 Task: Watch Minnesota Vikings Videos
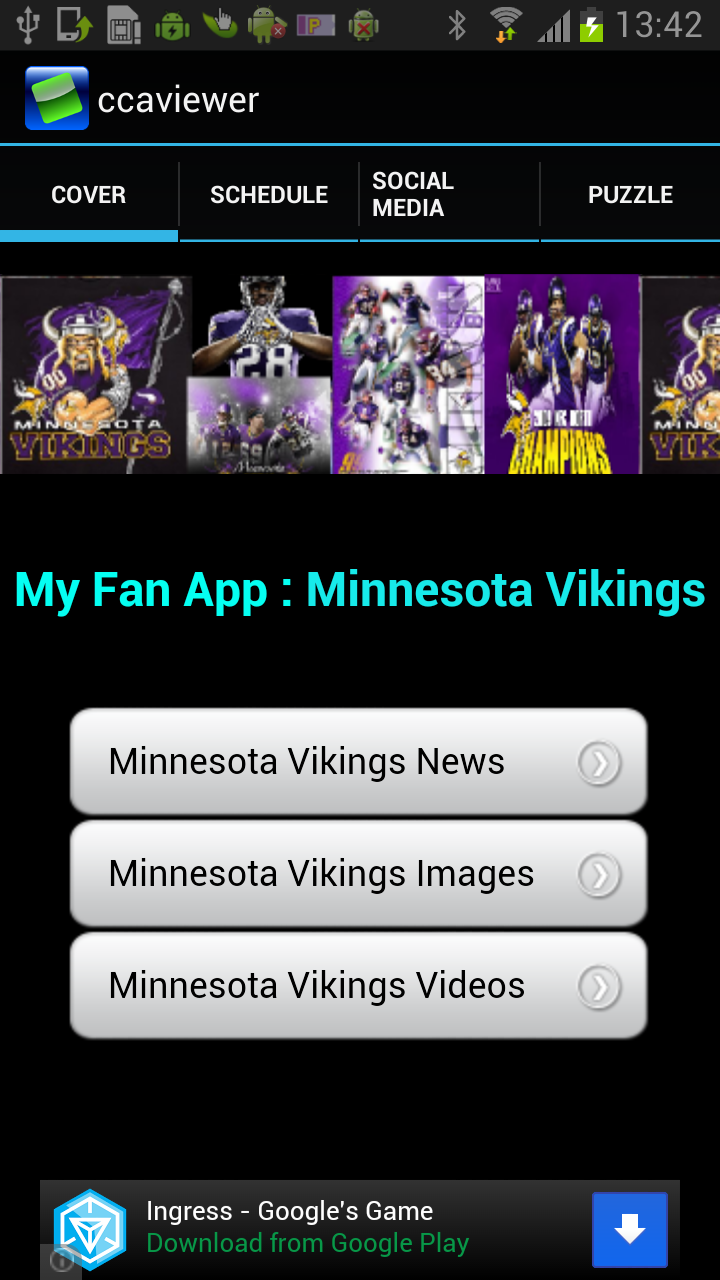tap(358, 986)
